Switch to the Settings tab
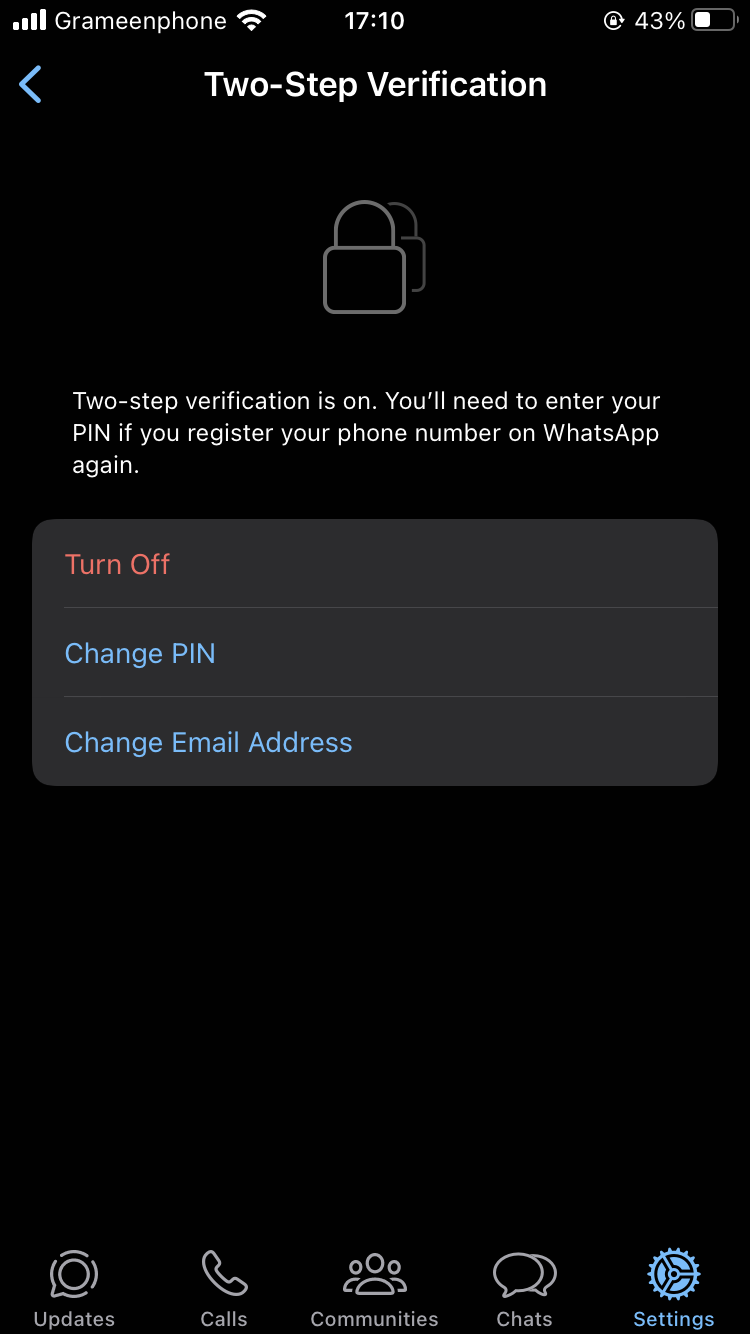 pos(673,1290)
